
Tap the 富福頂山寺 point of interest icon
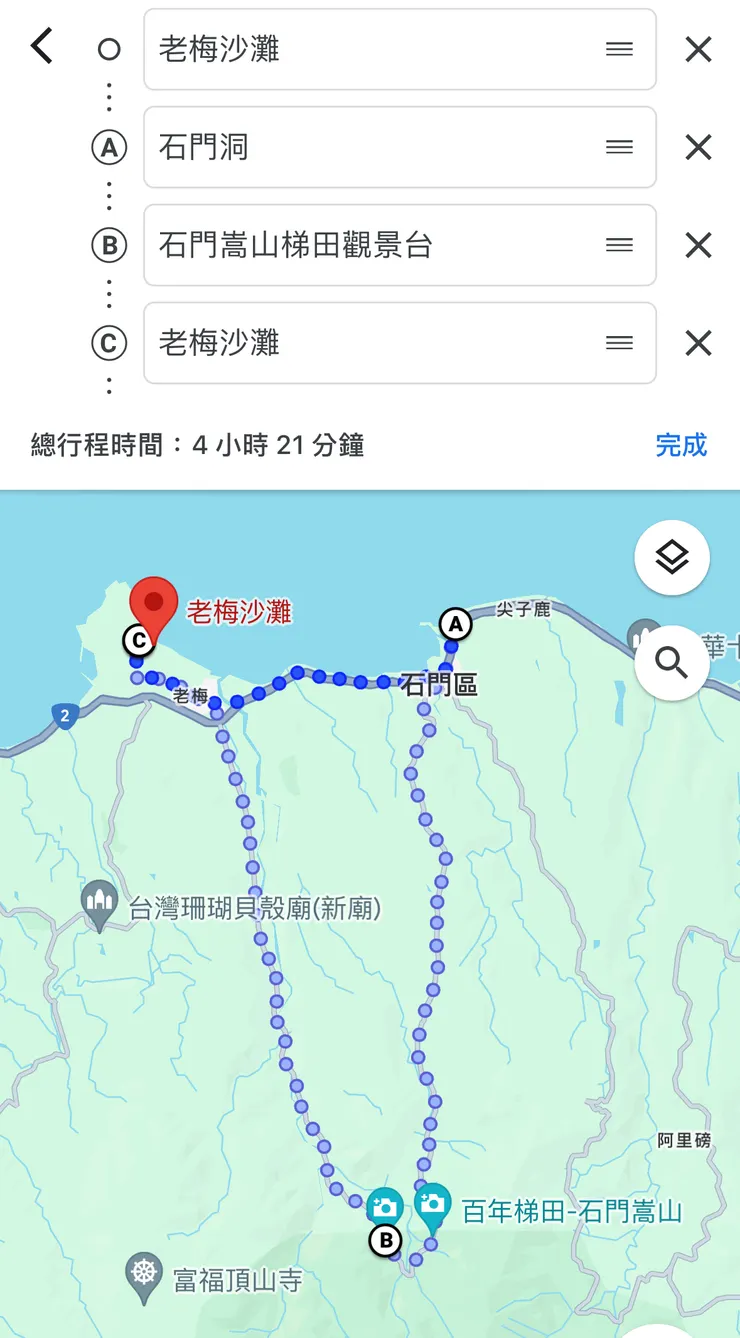coord(143,1272)
